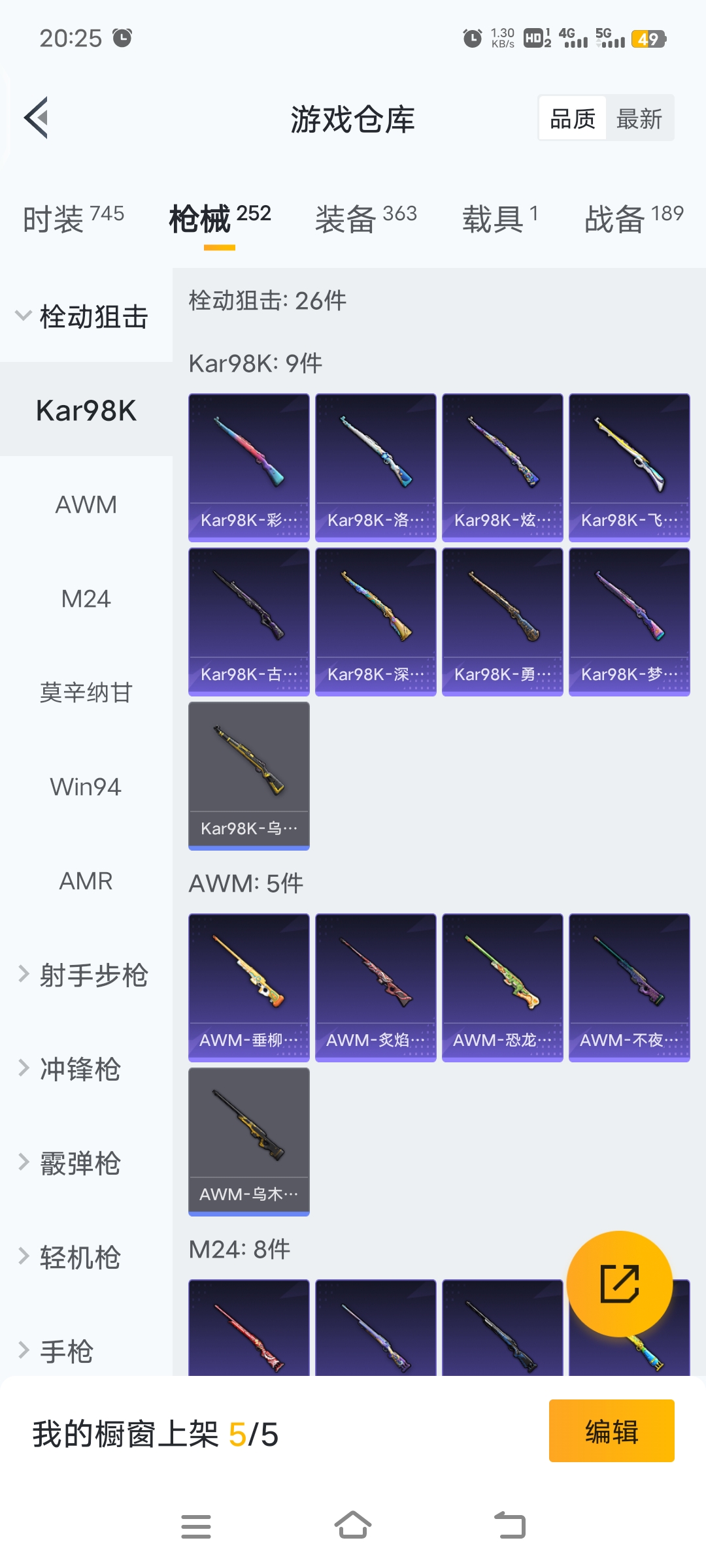Open the AWM-垂柳… skin tile
This screenshot has width=706, height=1568.
[249, 987]
